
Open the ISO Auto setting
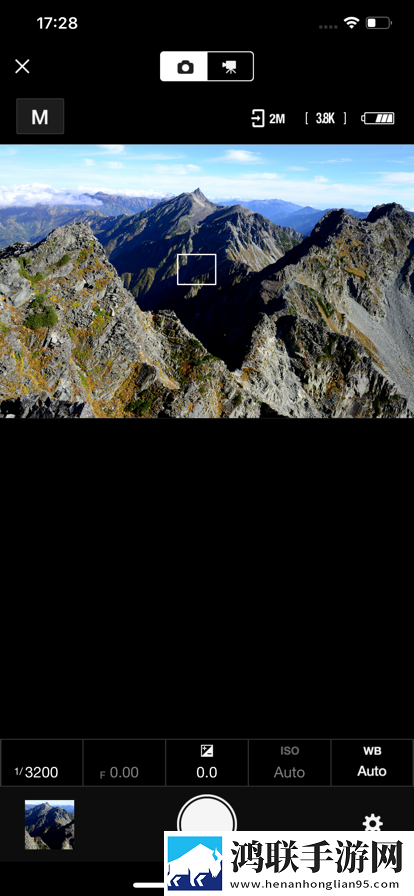289,763
